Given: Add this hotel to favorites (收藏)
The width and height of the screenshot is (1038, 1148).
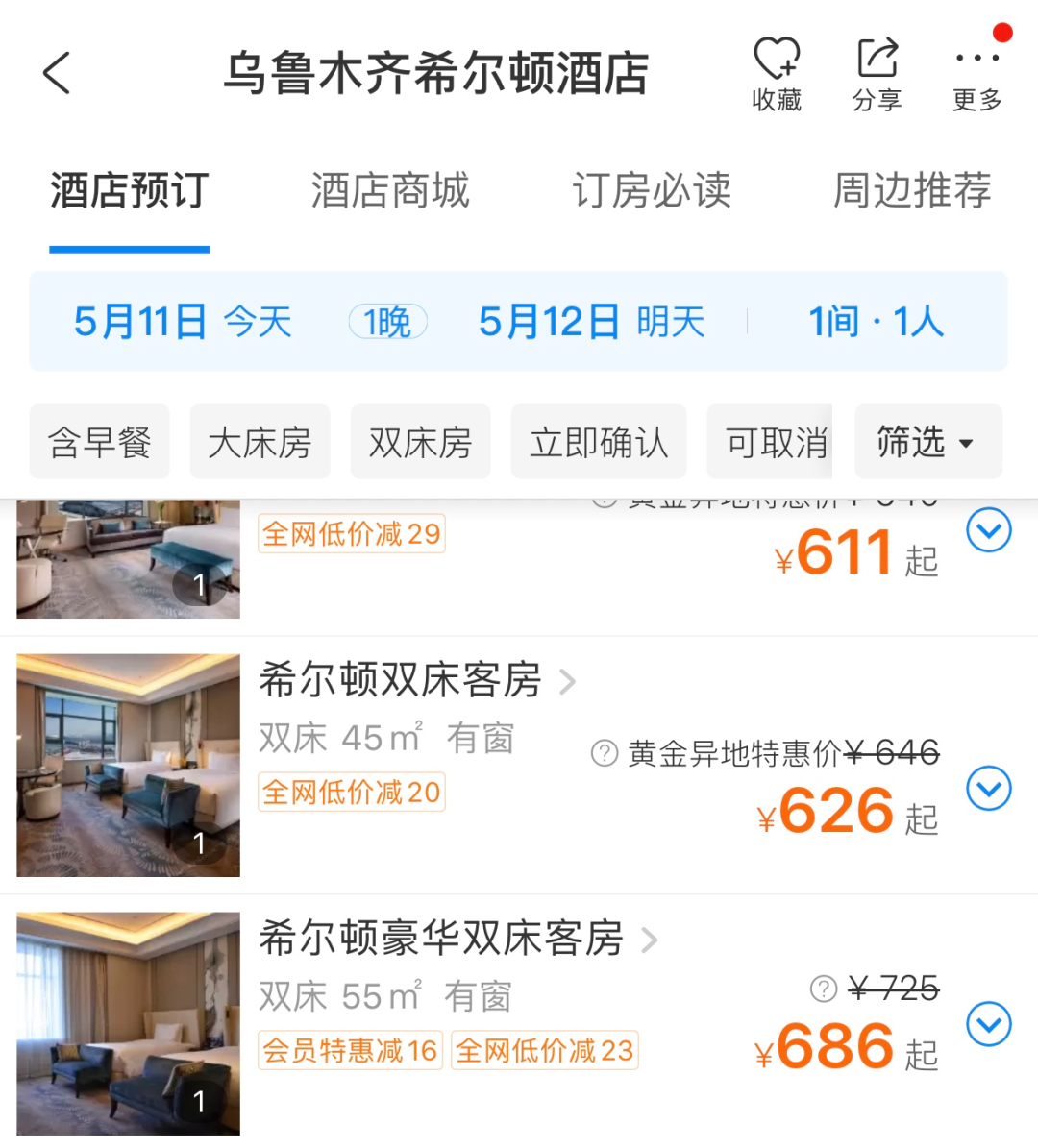Looking at the screenshot, I should (x=777, y=74).
